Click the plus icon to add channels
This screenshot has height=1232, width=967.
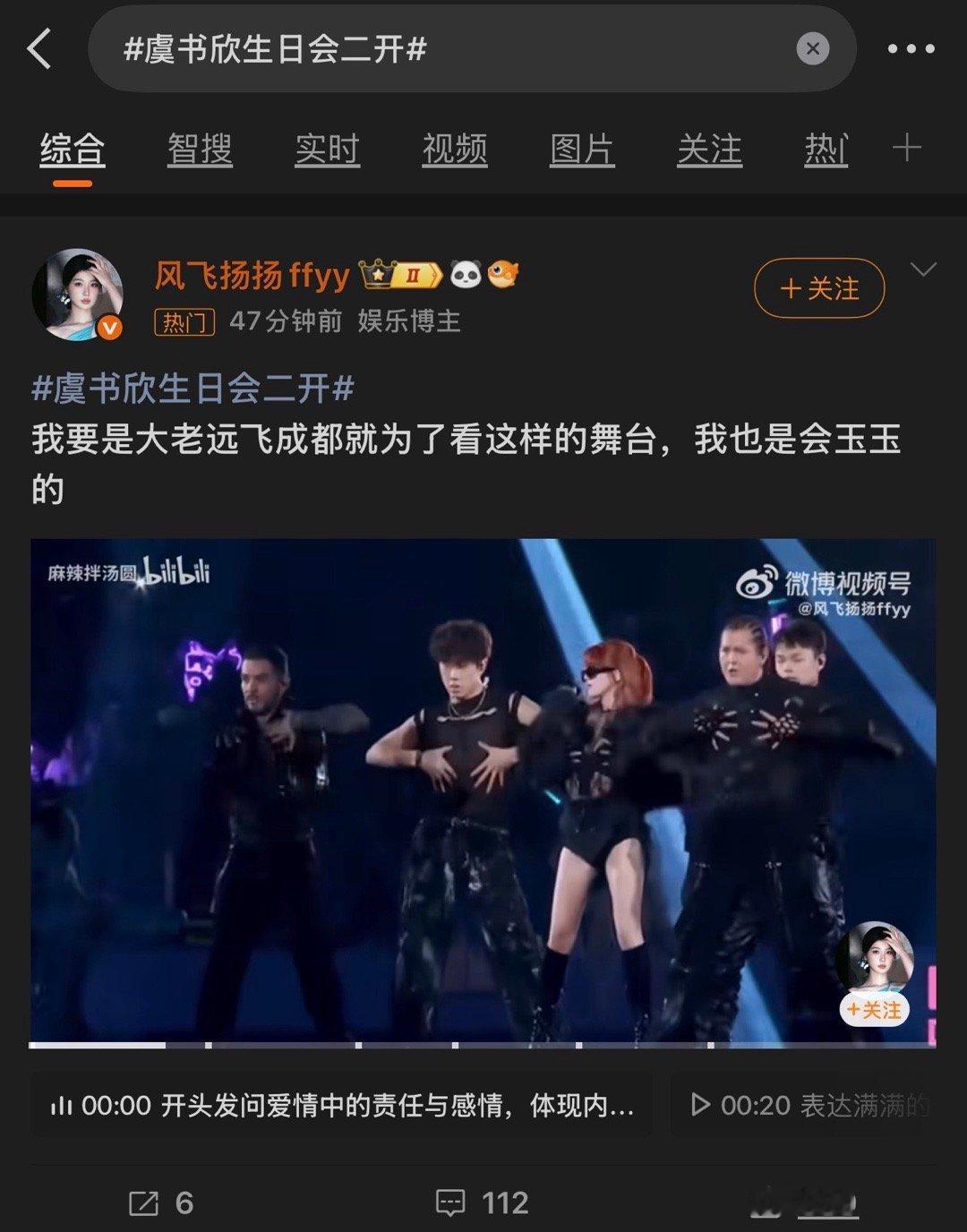(908, 148)
